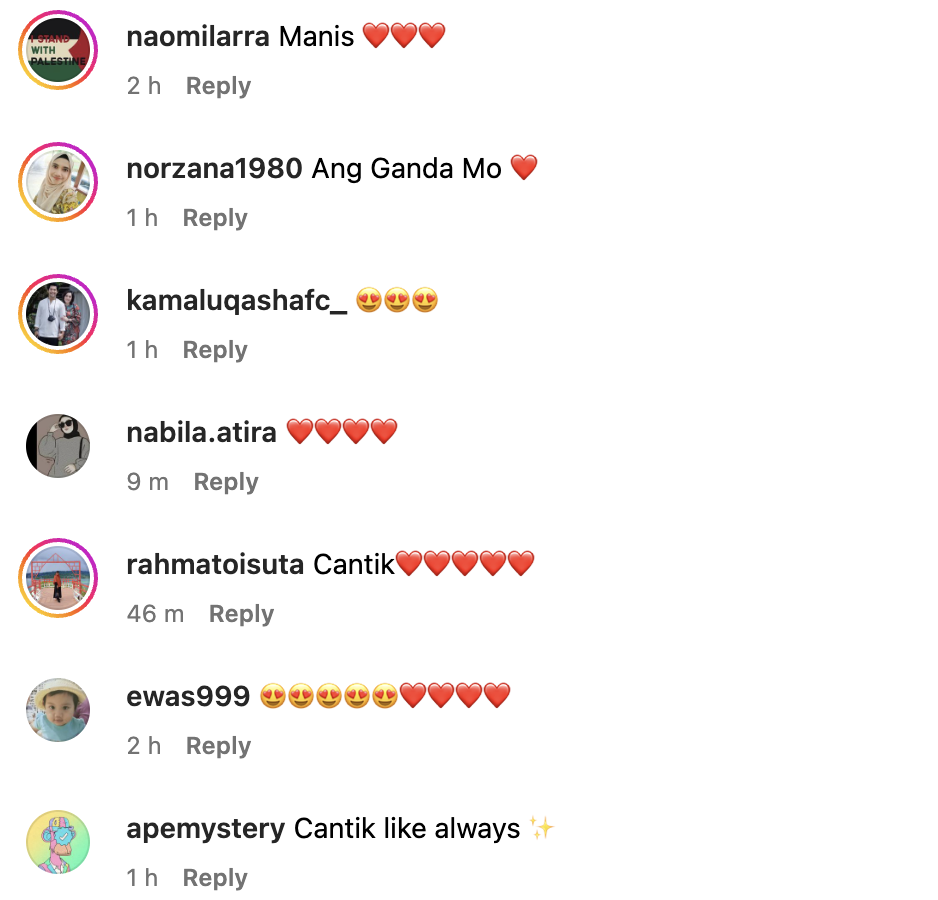Reply to norzana1980's comment
The height and width of the screenshot is (900, 938).
coord(214,218)
